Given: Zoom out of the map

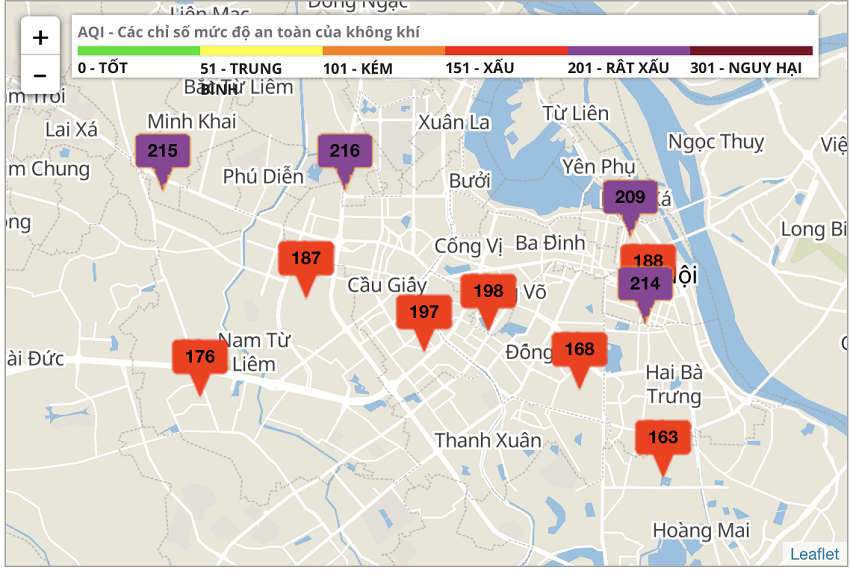Looking at the screenshot, I should 40,75.
